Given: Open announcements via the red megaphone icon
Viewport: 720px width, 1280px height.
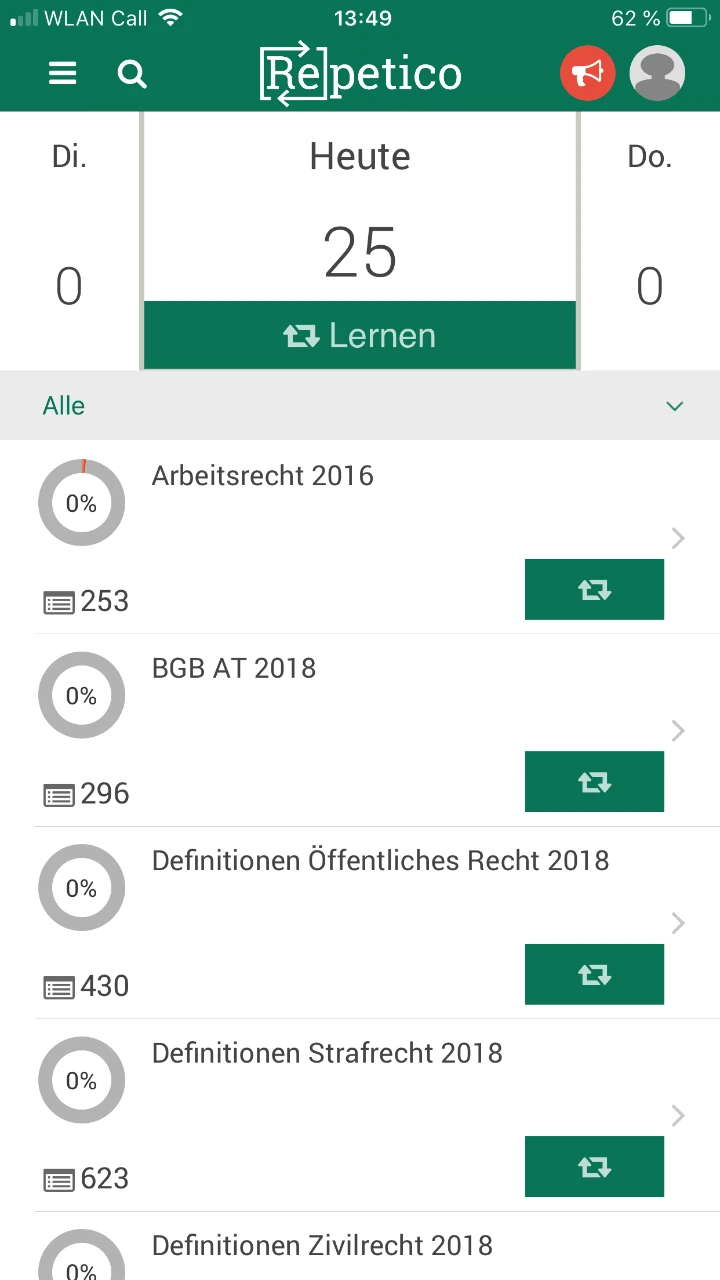Looking at the screenshot, I should 587,73.
